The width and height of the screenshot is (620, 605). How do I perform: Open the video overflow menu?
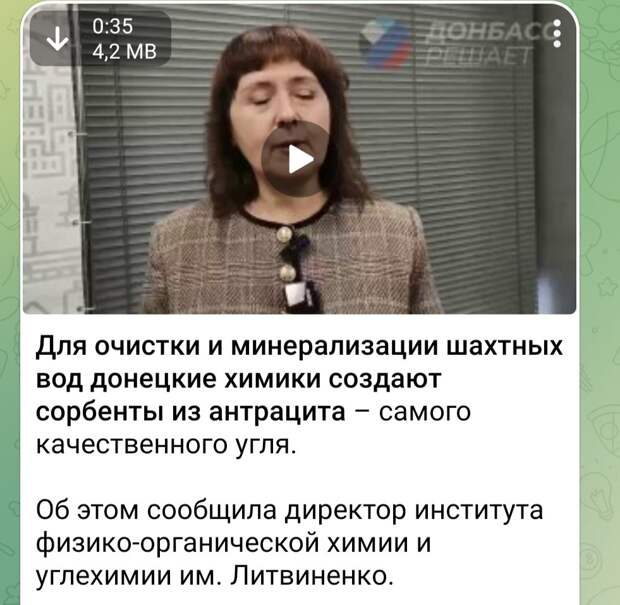(x=557, y=38)
